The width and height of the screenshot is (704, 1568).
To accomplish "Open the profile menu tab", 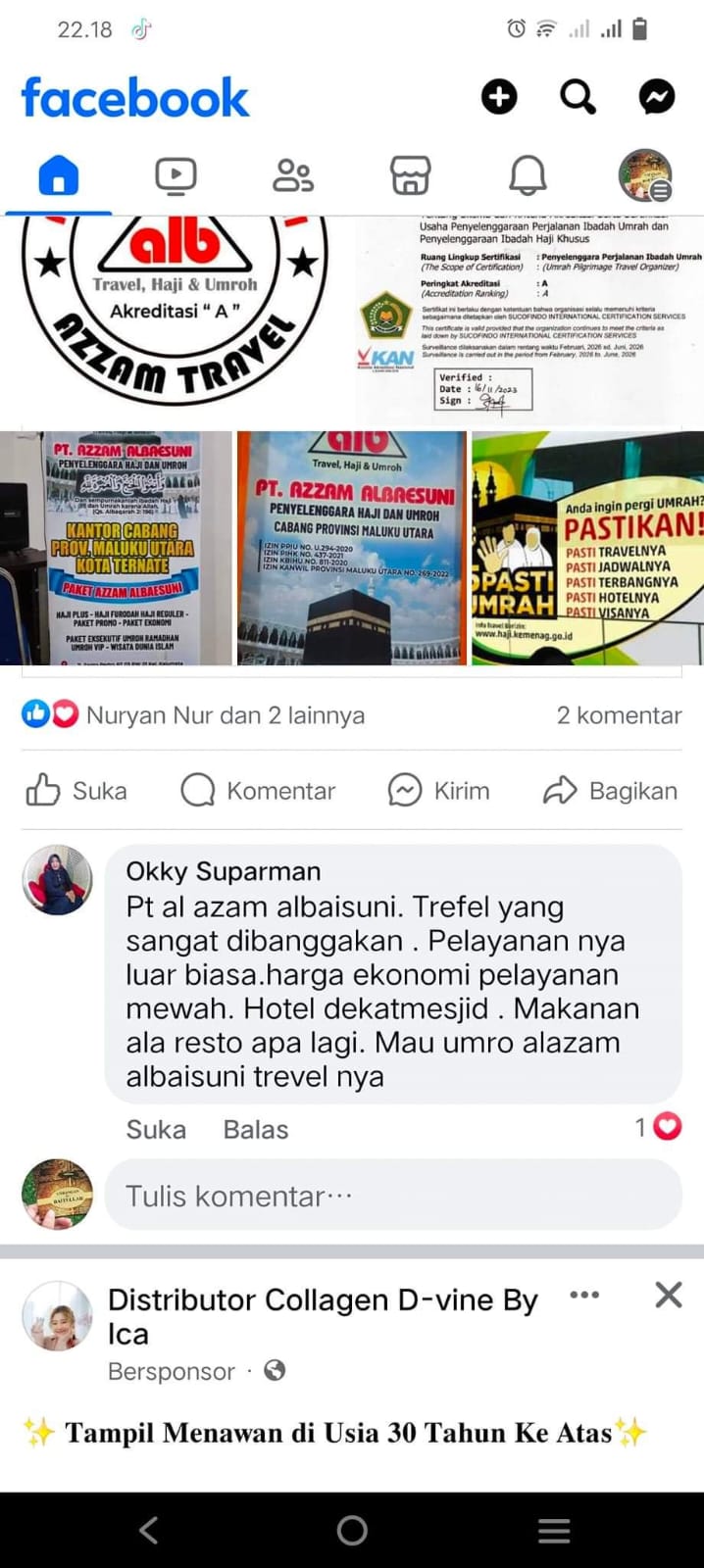I will point(644,176).
